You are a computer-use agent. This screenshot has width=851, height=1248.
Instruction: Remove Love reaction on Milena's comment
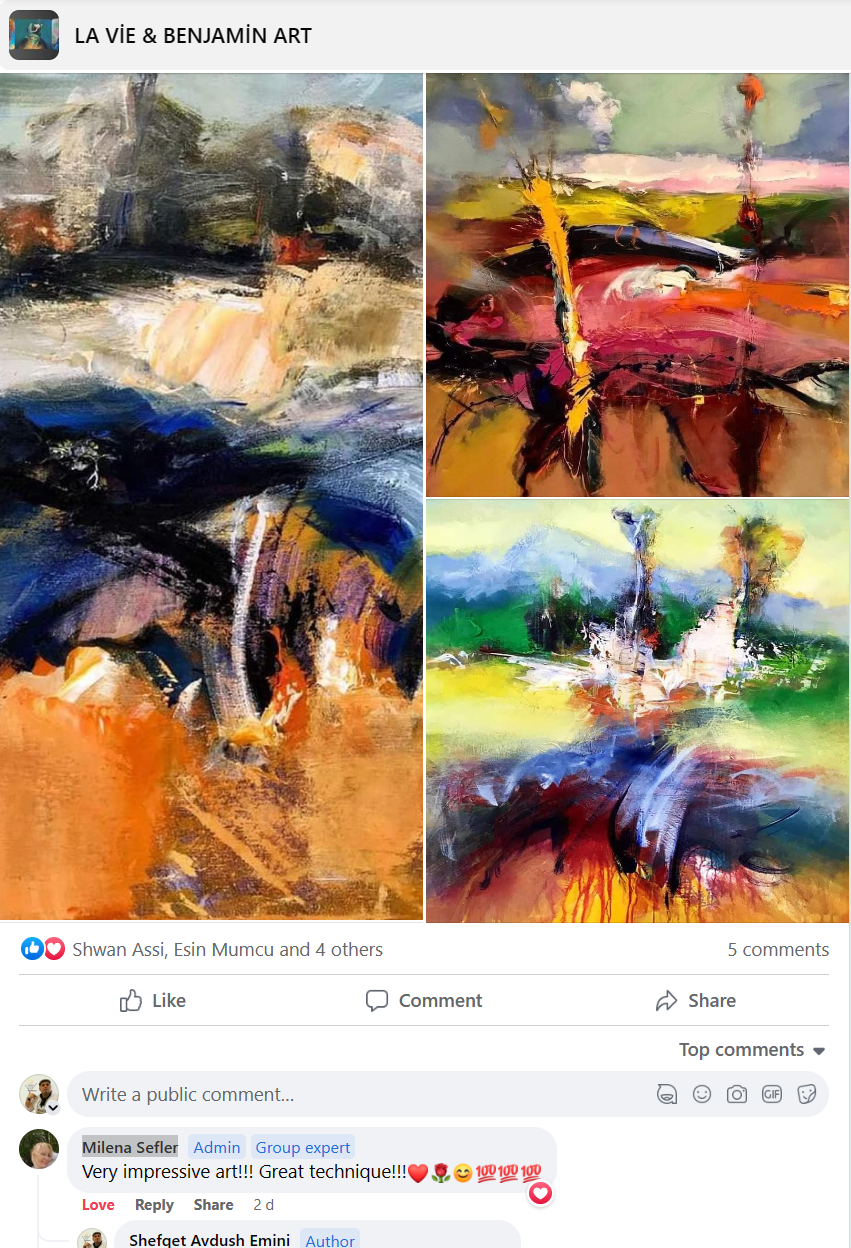click(98, 1205)
